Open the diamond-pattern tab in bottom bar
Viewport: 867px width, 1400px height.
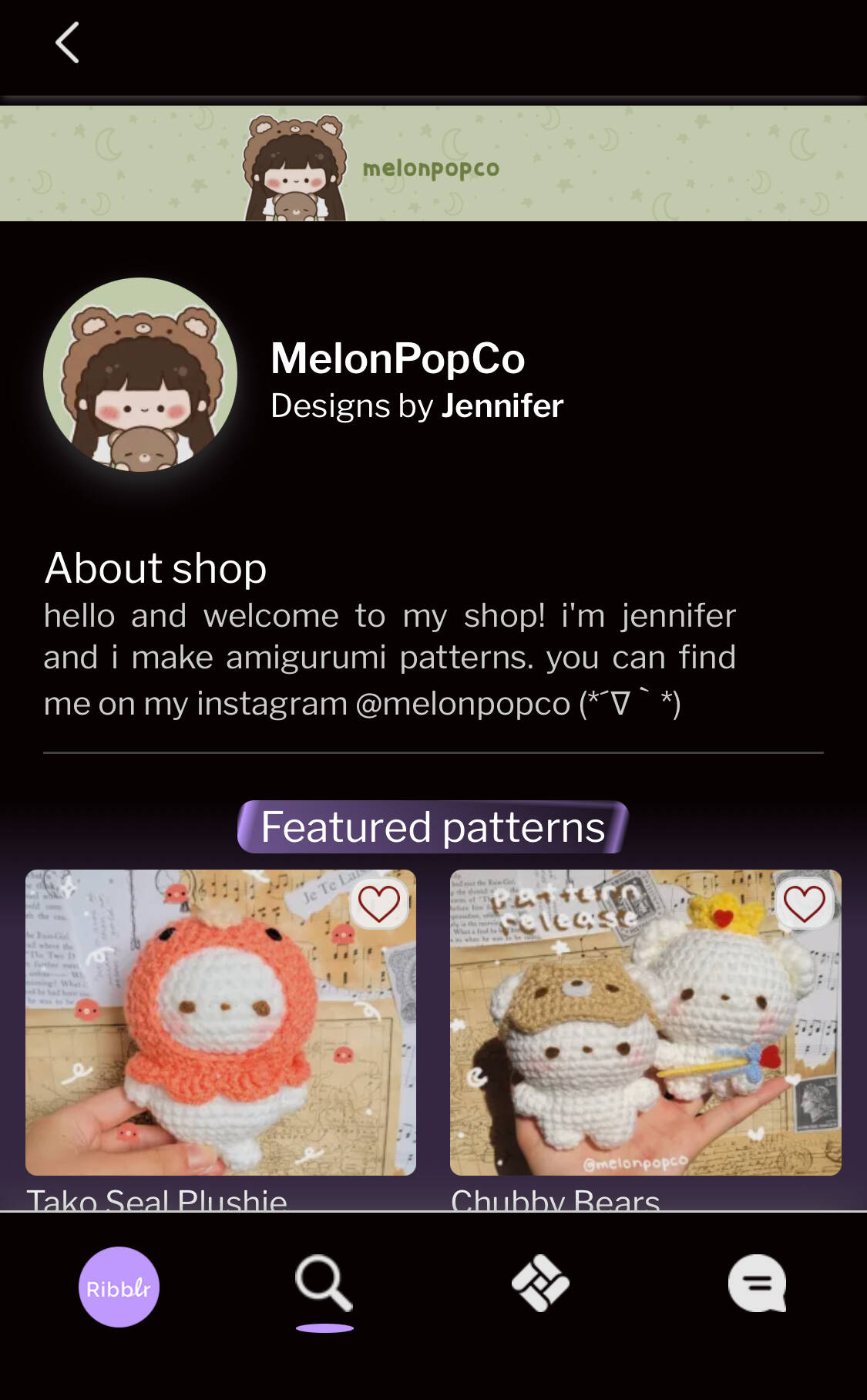tap(541, 1284)
